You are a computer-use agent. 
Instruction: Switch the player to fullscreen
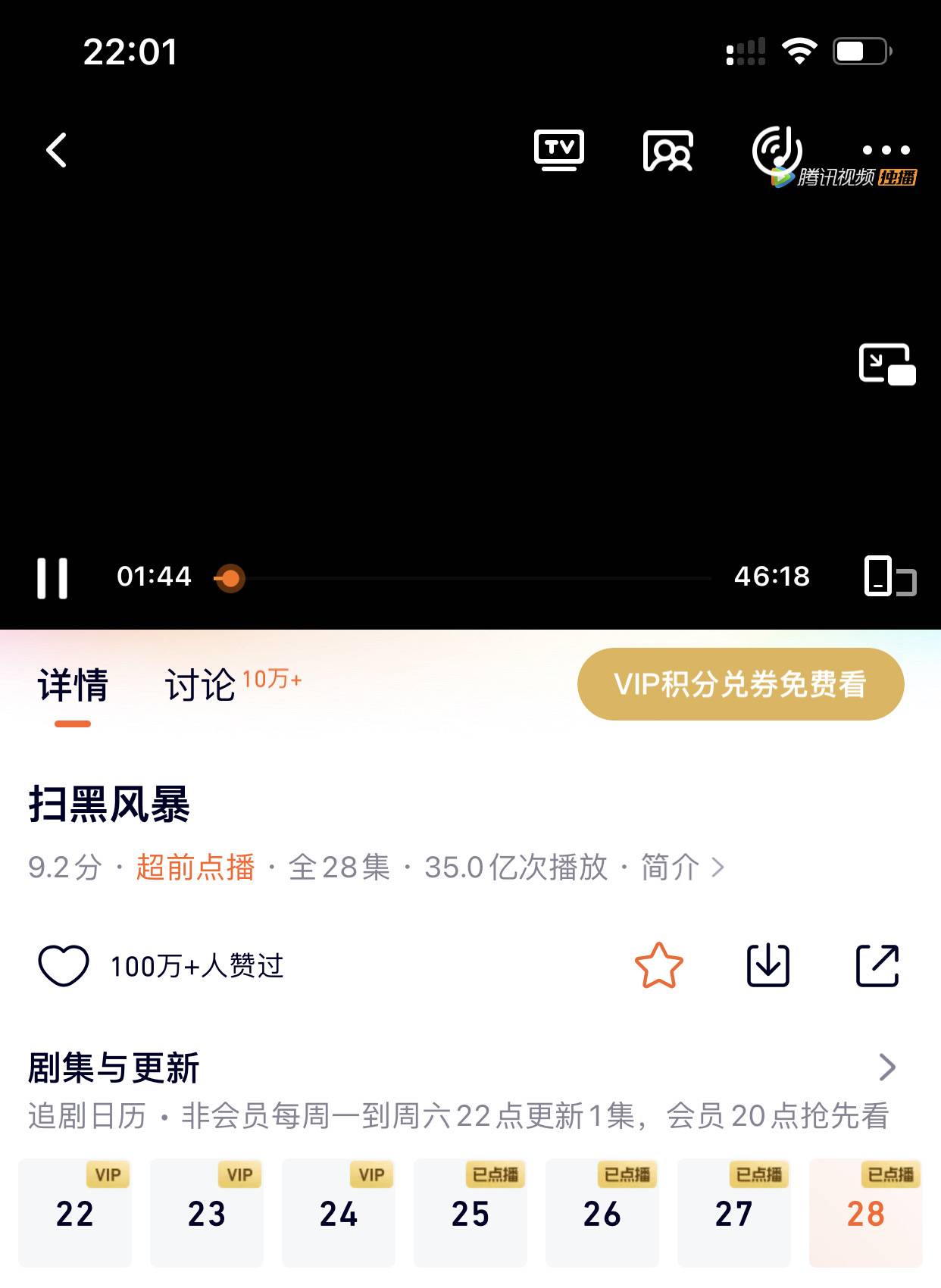[889, 577]
